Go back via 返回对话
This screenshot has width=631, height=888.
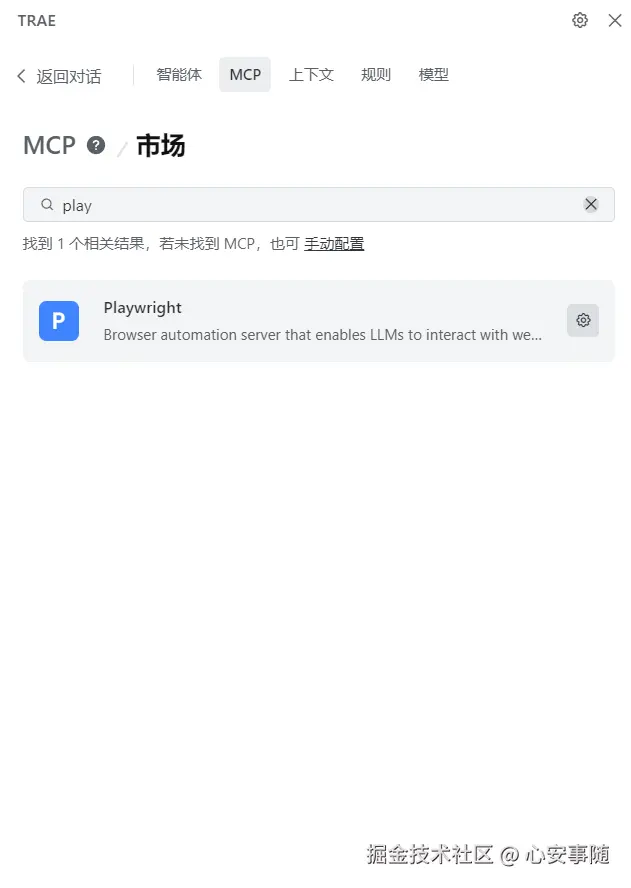[59, 76]
